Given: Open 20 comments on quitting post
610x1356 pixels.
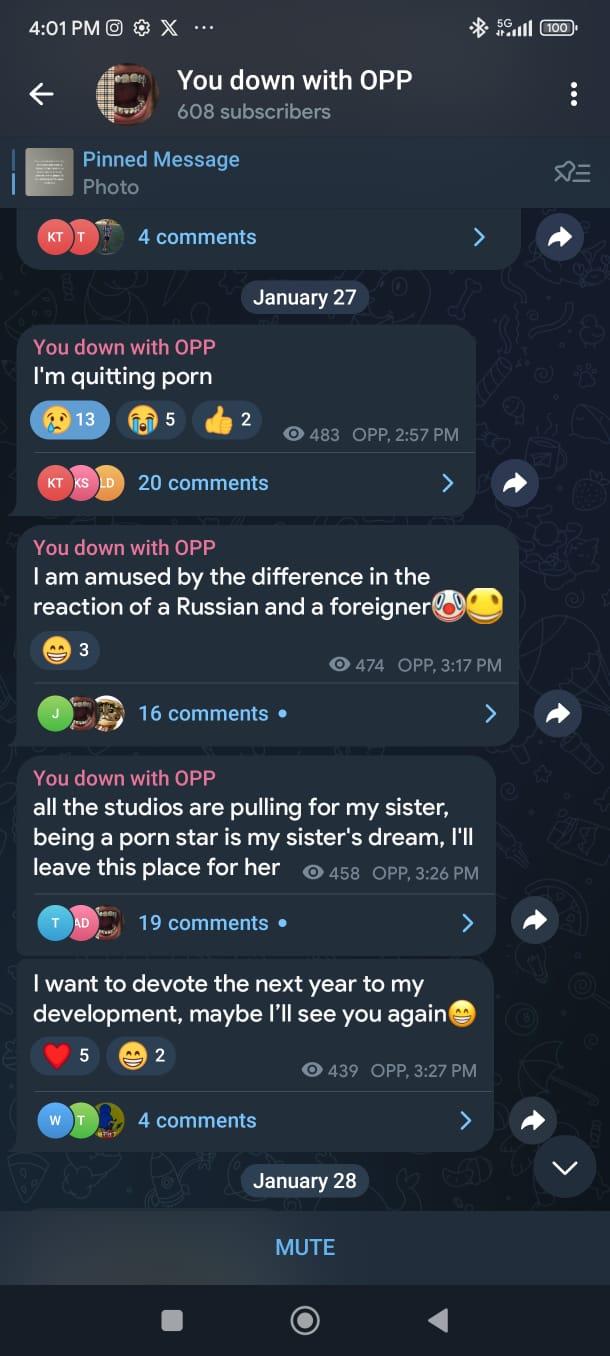Looking at the screenshot, I should (203, 483).
